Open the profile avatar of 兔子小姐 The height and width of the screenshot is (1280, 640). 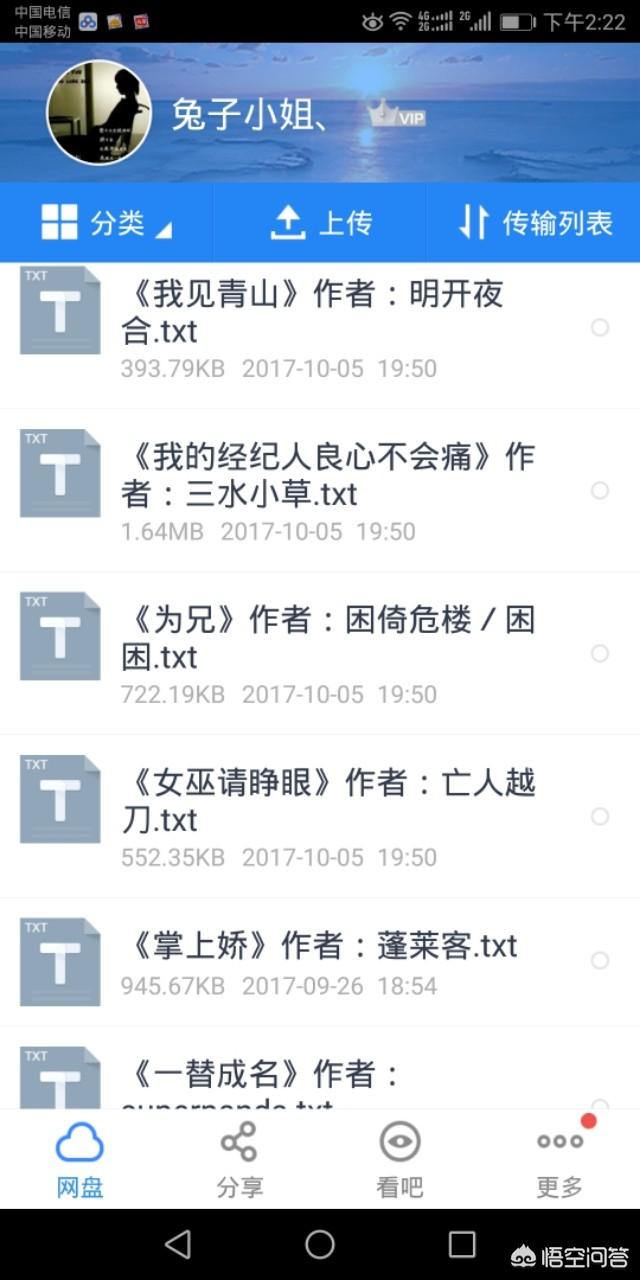[x=99, y=113]
